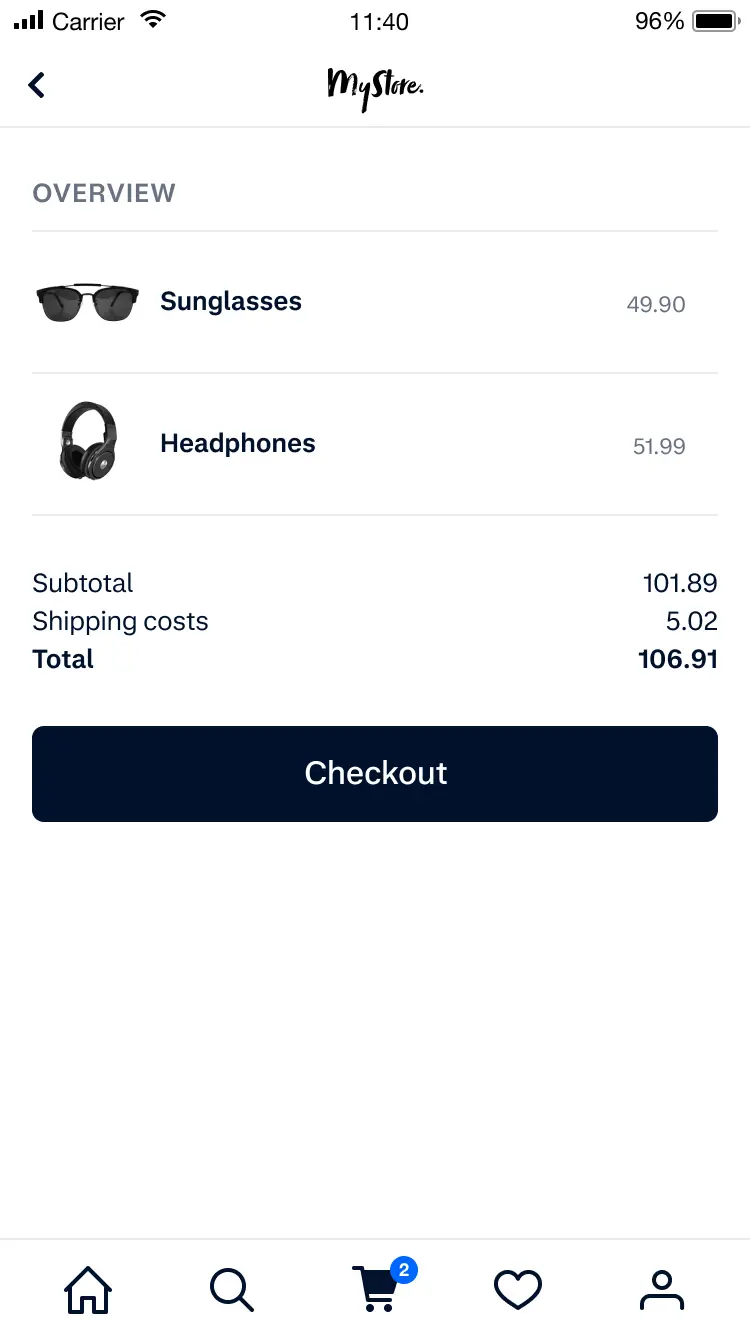Open the shopping cart icon

coord(375,1293)
